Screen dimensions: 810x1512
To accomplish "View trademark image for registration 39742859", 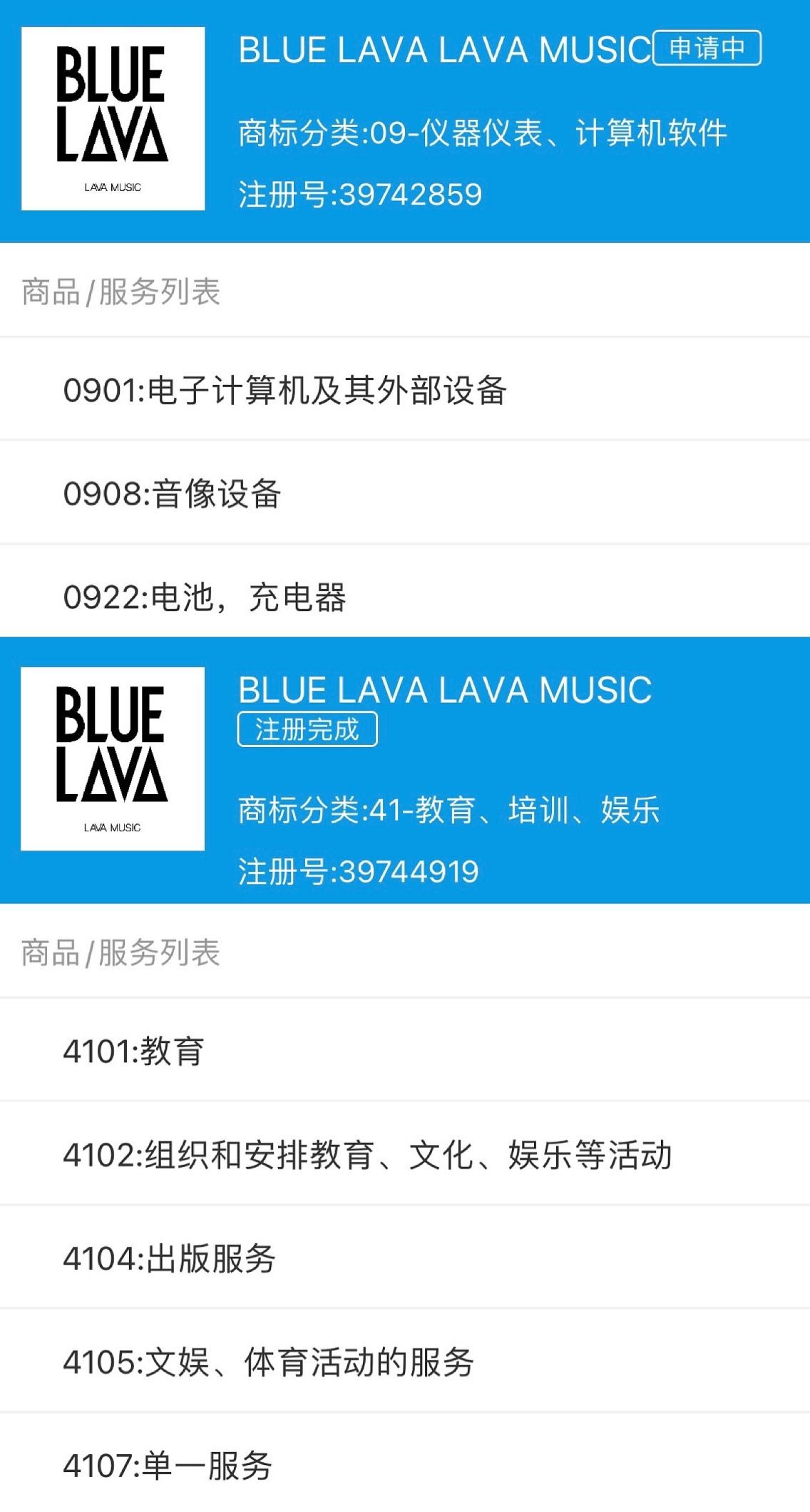I will click(x=113, y=119).
